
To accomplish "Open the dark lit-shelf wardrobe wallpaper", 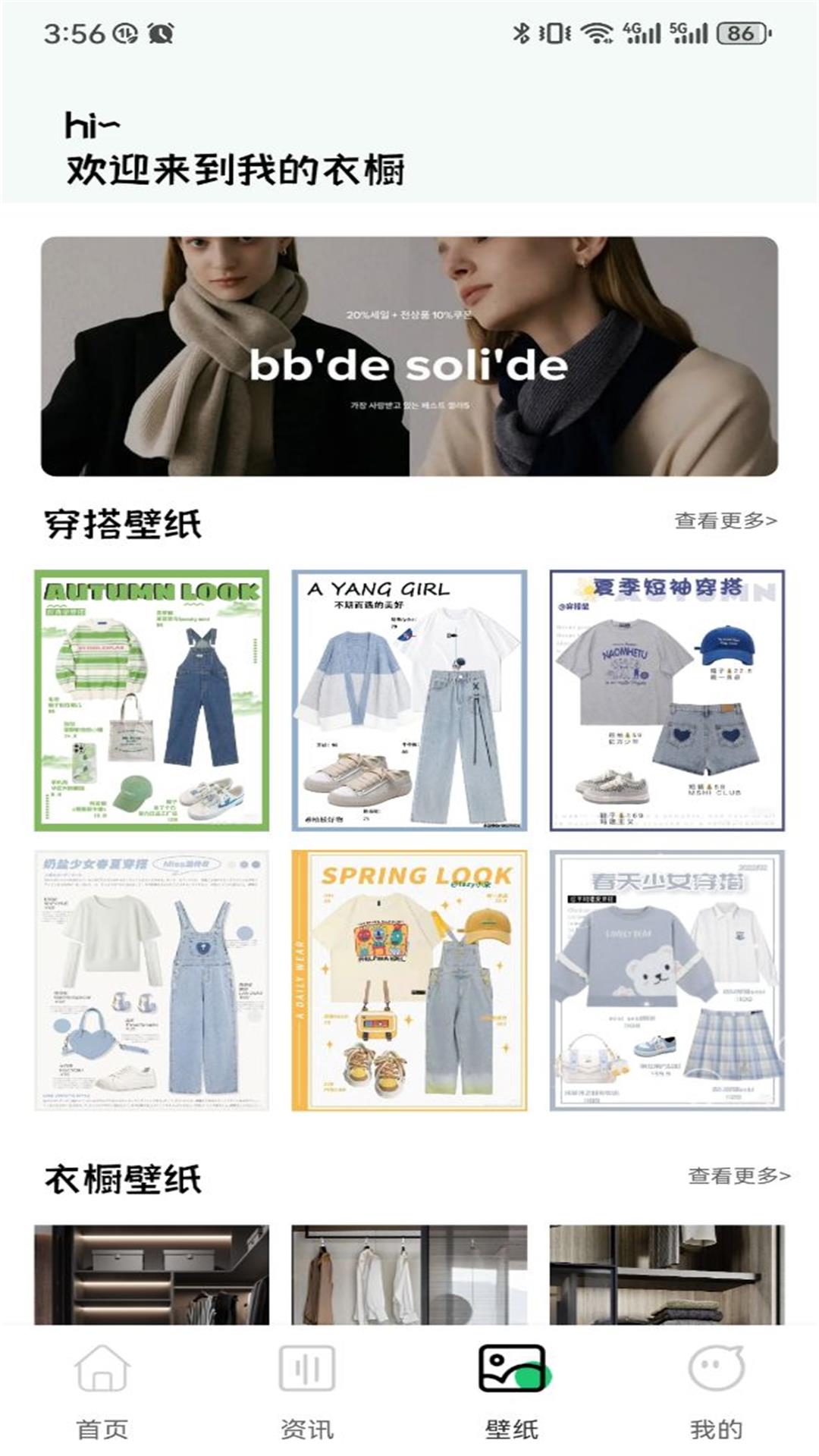I will 152,1274.
